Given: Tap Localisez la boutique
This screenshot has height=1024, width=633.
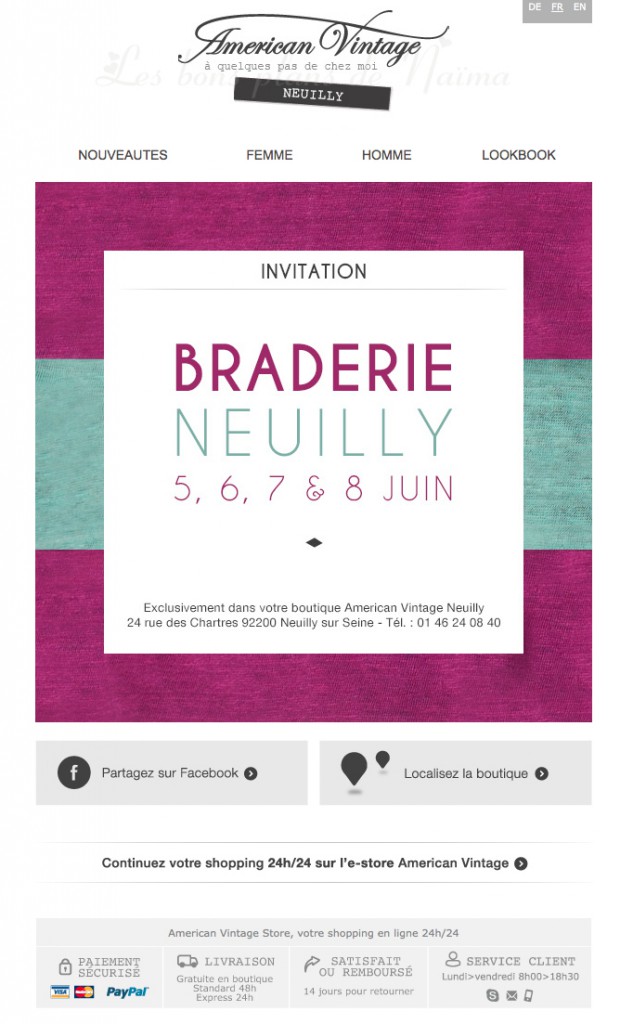Looking at the screenshot, I should (455, 773).
